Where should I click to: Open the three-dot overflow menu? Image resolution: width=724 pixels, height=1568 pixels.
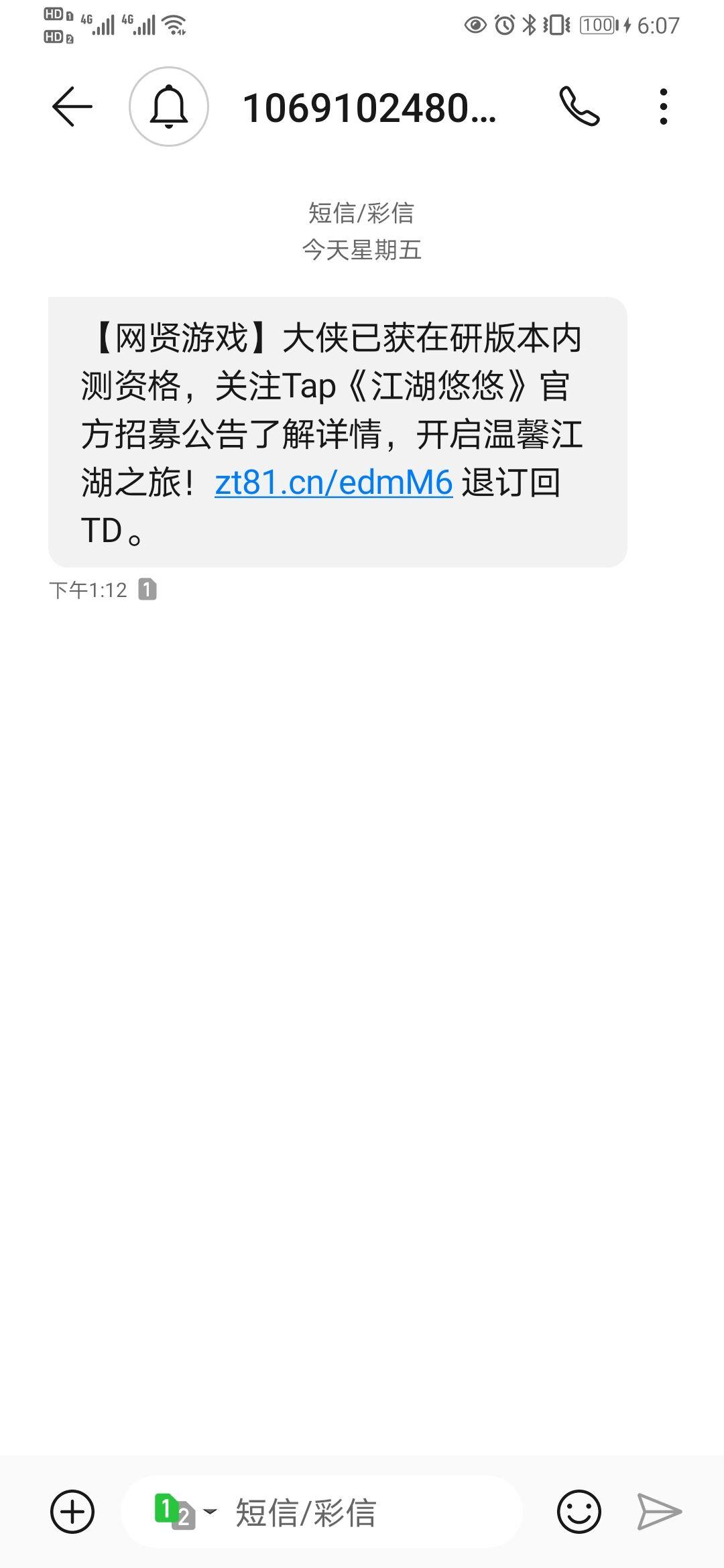[x=663, y=107]
